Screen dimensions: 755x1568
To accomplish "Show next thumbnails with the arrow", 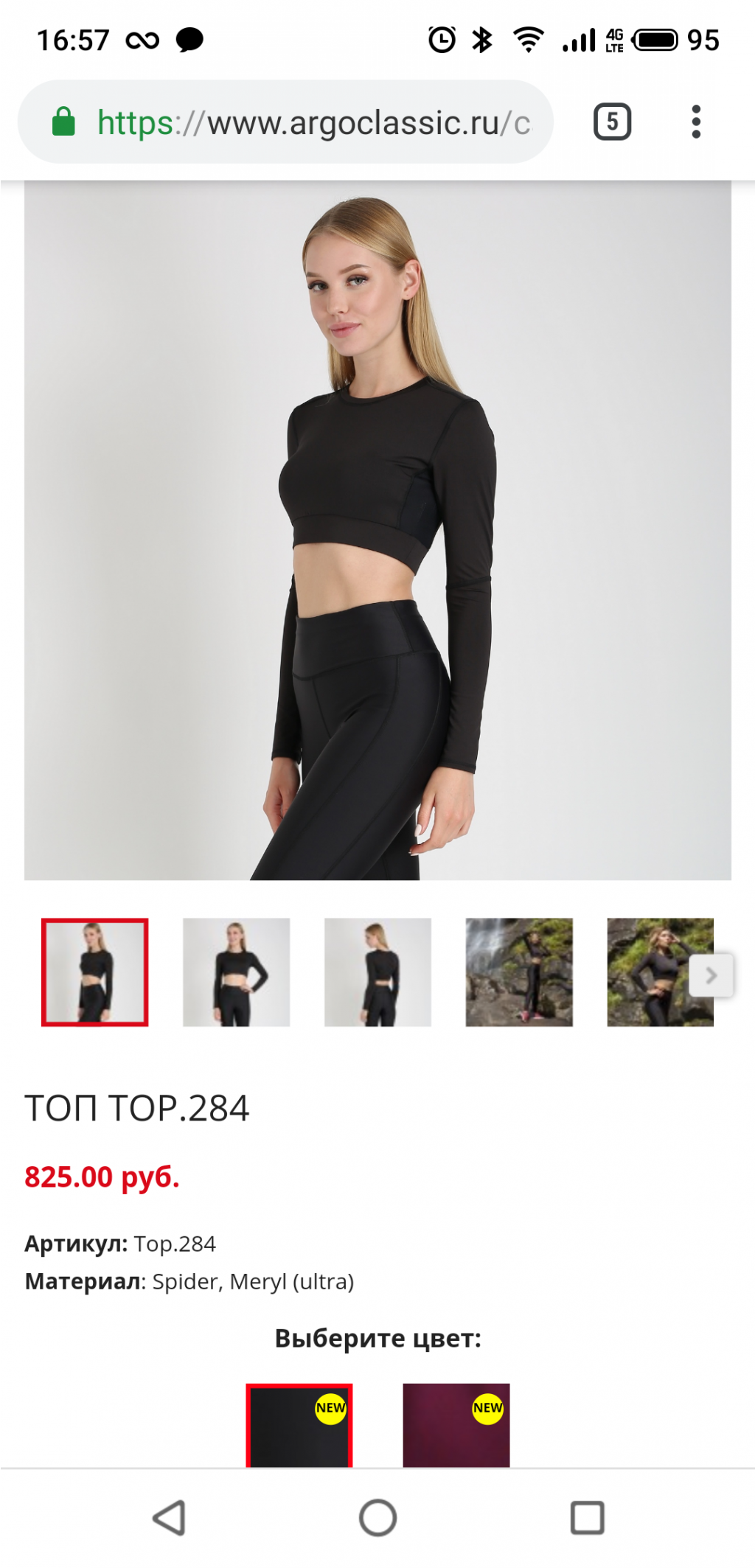I will click(711, 975).
